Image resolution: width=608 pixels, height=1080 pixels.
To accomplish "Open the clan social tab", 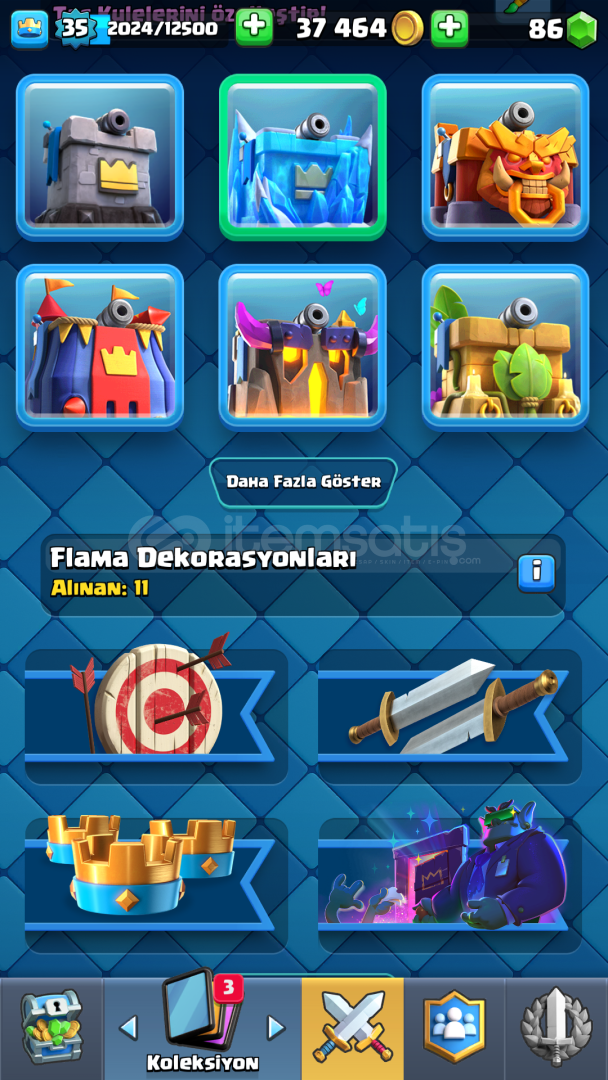I will pos(454,1028).
